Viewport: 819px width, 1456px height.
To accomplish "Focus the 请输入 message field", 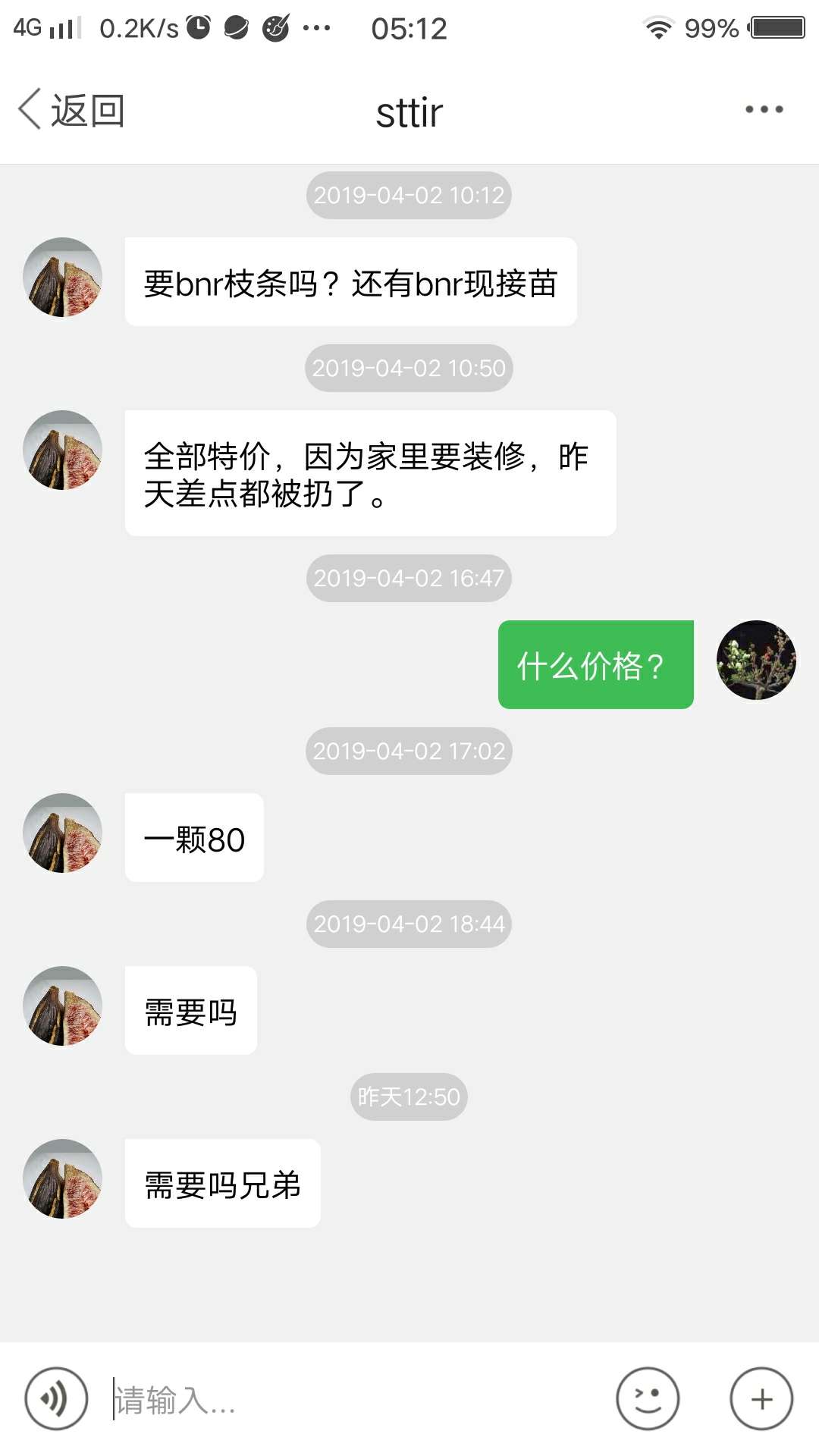I will click(356, 1399).
